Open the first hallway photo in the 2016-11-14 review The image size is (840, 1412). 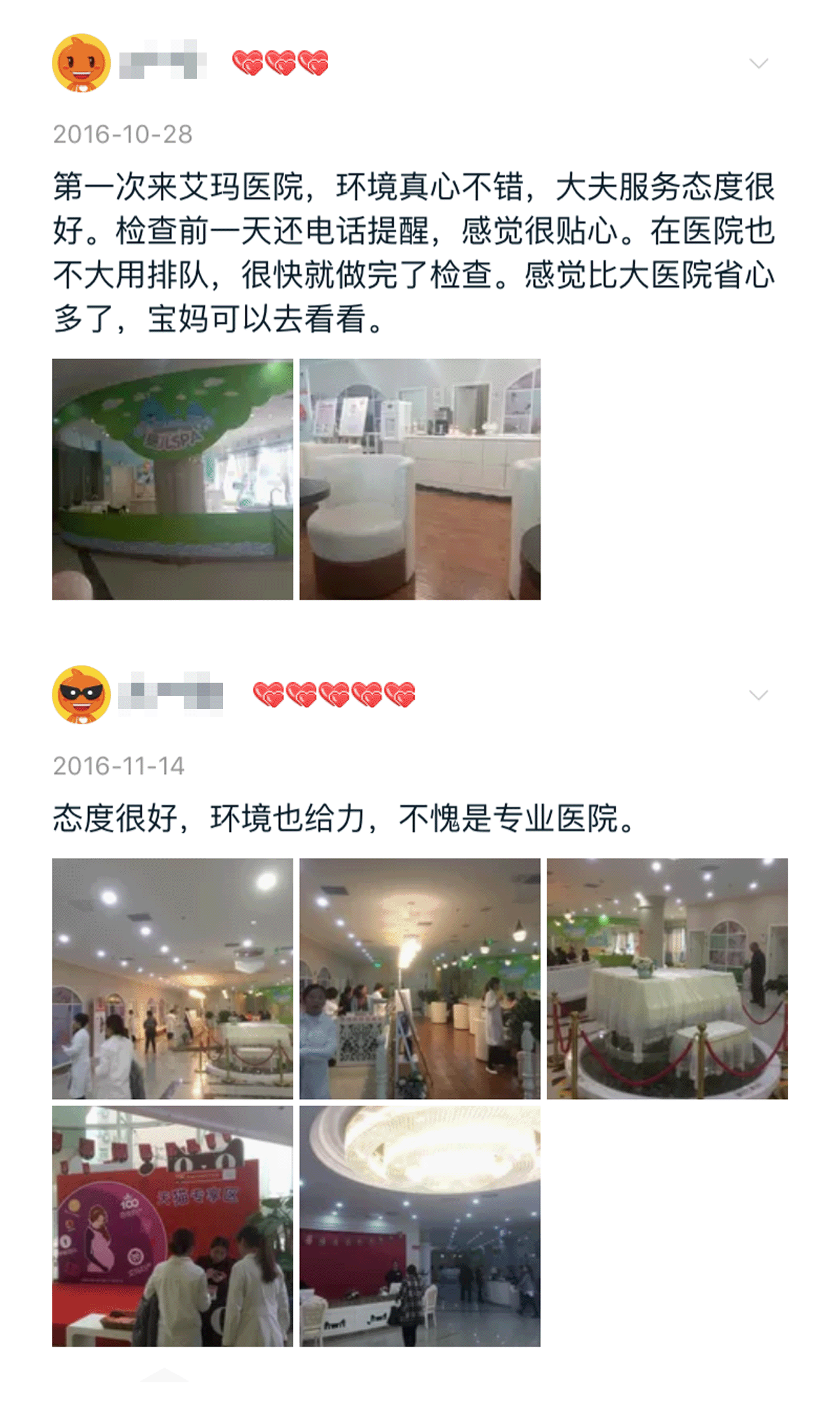(173, 978)
